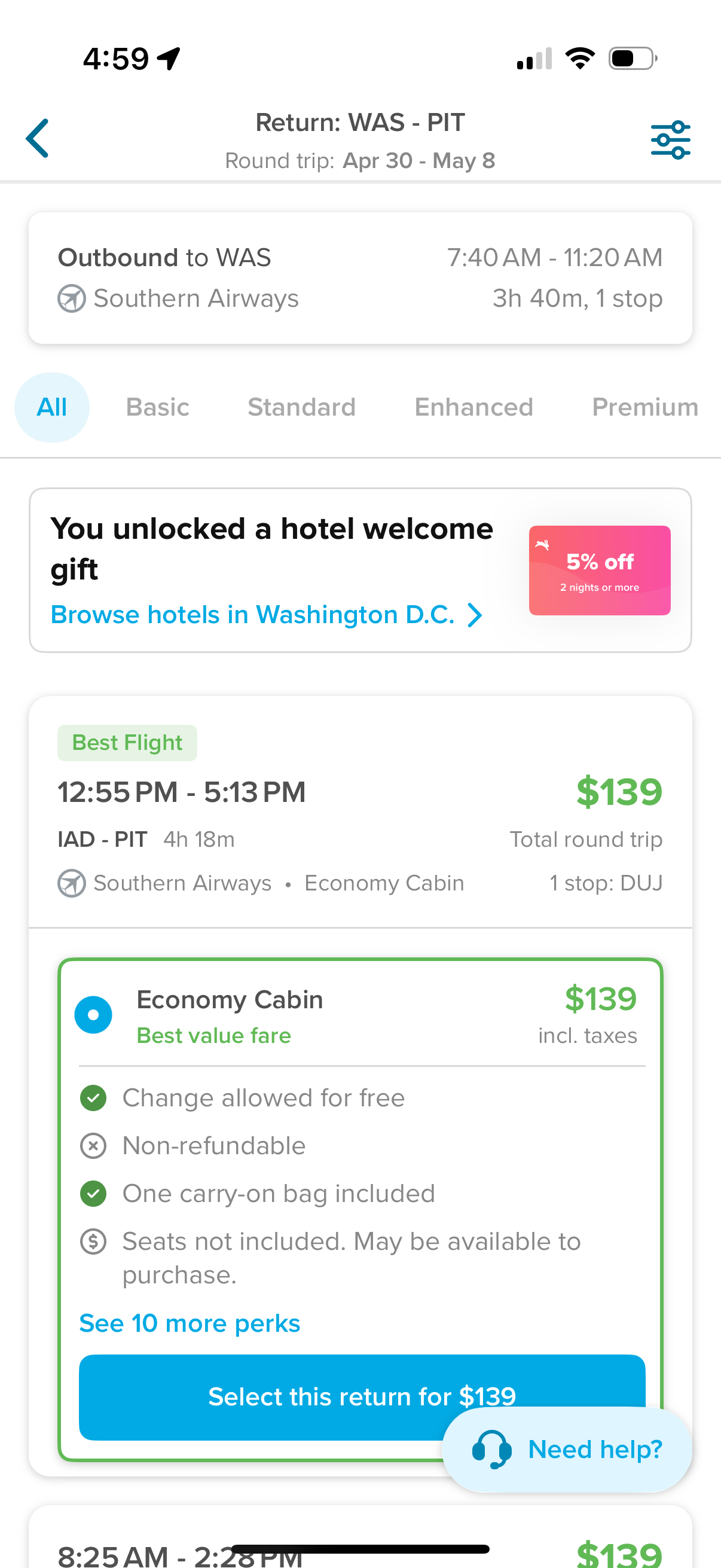Click the crossed circle beside Non-refundable
The width and height of the screenshot is (721, 1568).
93,1145
